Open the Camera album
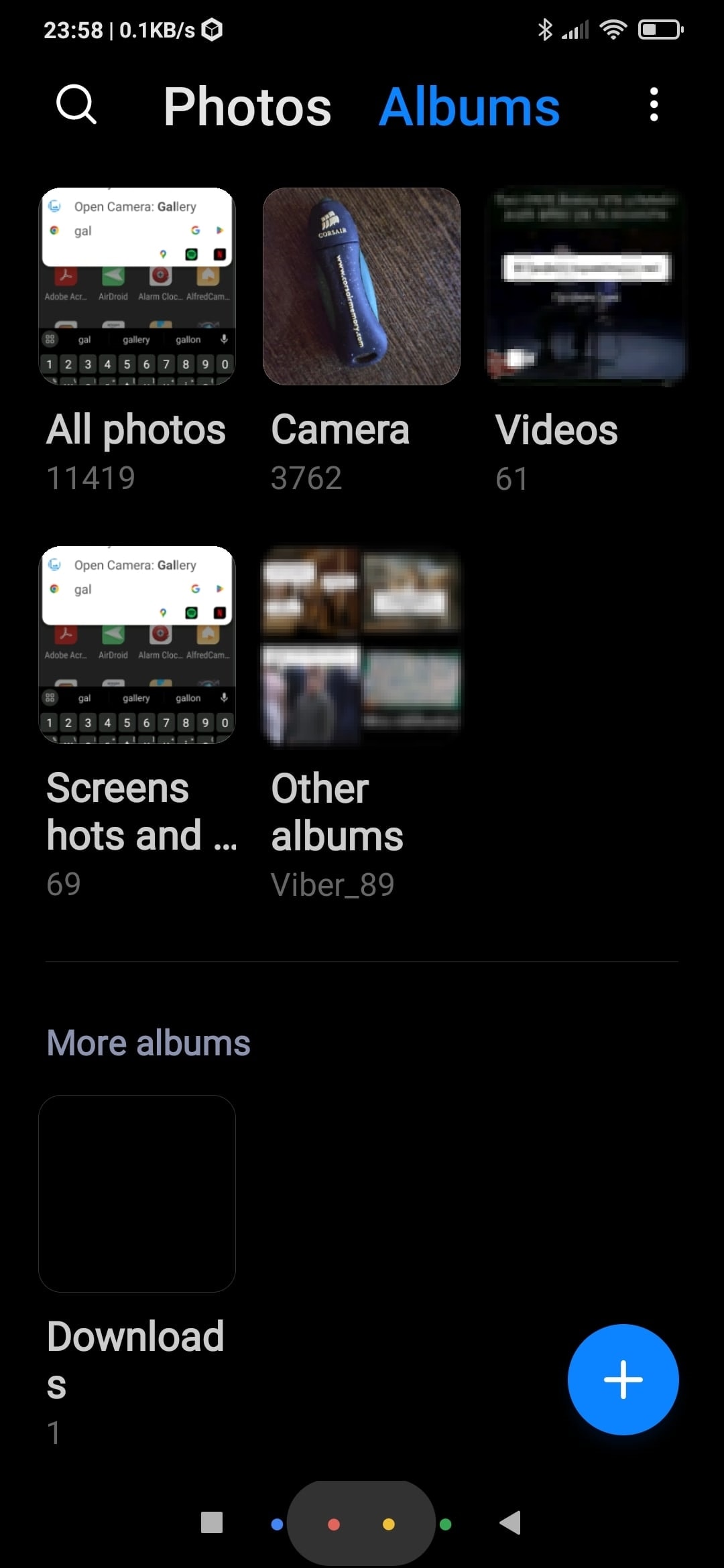 [x=361, y=287]
